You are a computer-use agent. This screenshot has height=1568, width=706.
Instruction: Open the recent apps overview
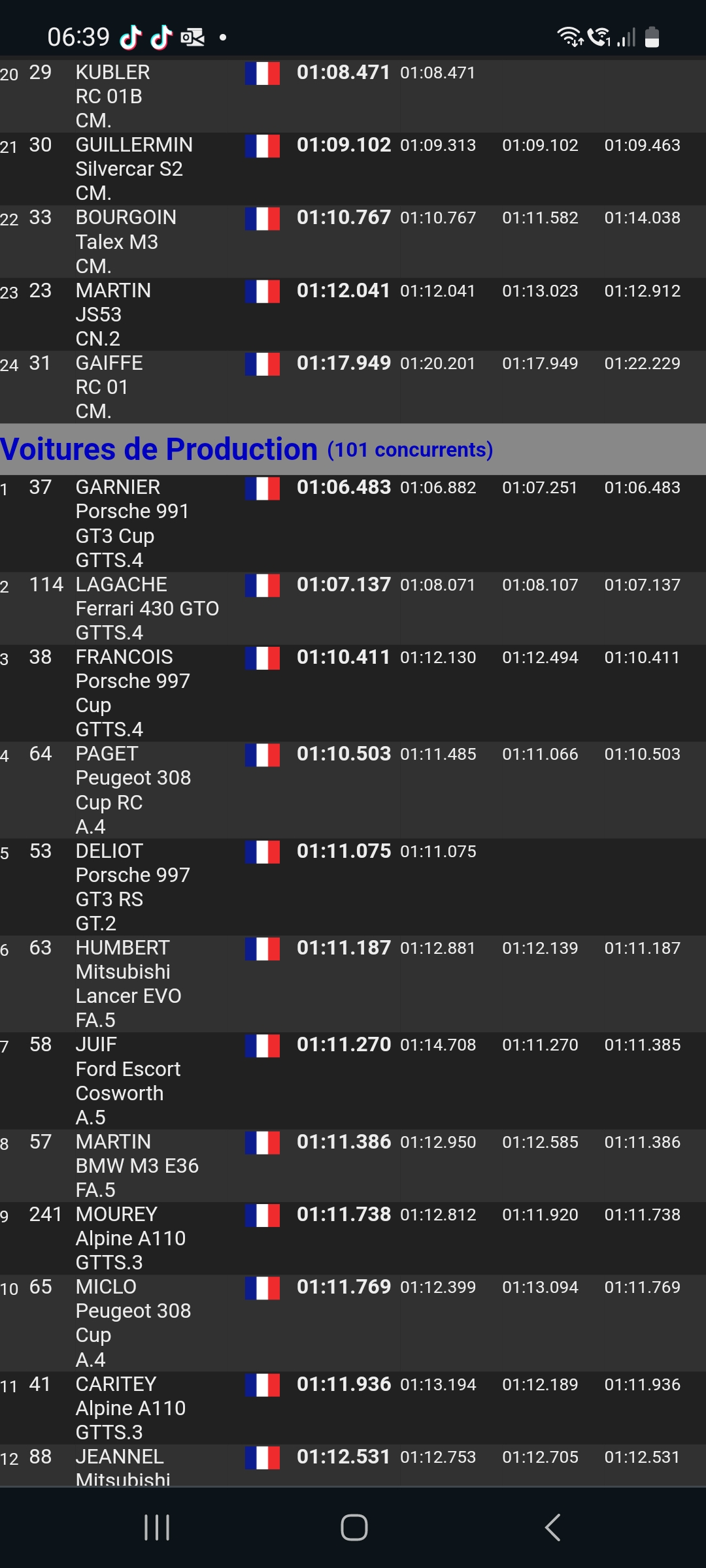157,1527
